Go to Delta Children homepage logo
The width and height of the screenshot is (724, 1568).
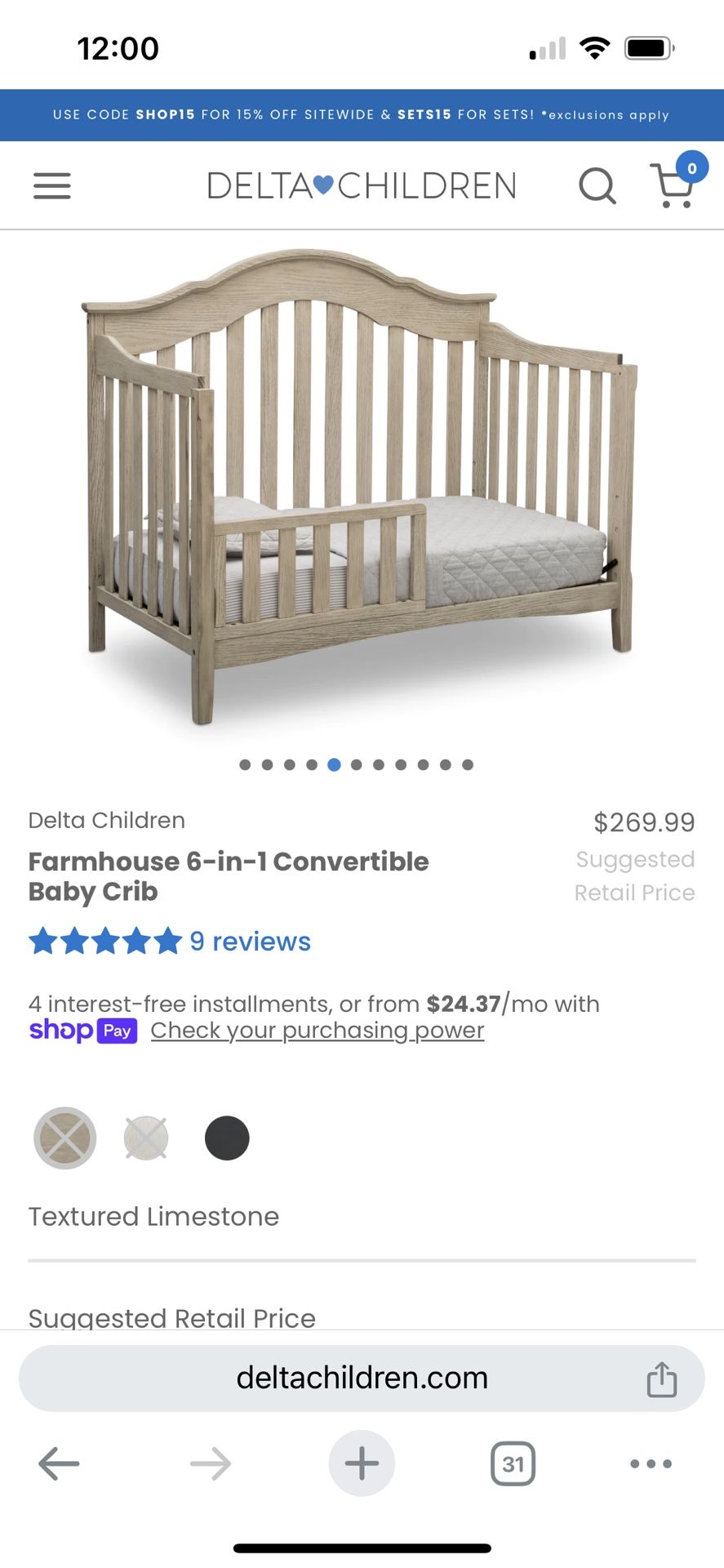tap(362, 186)
